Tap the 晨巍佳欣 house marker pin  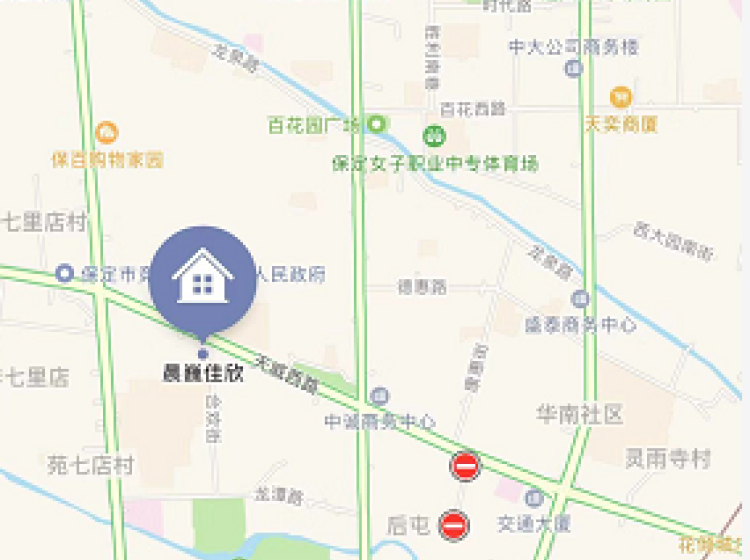pyautogui.click(x=202, y=279)
